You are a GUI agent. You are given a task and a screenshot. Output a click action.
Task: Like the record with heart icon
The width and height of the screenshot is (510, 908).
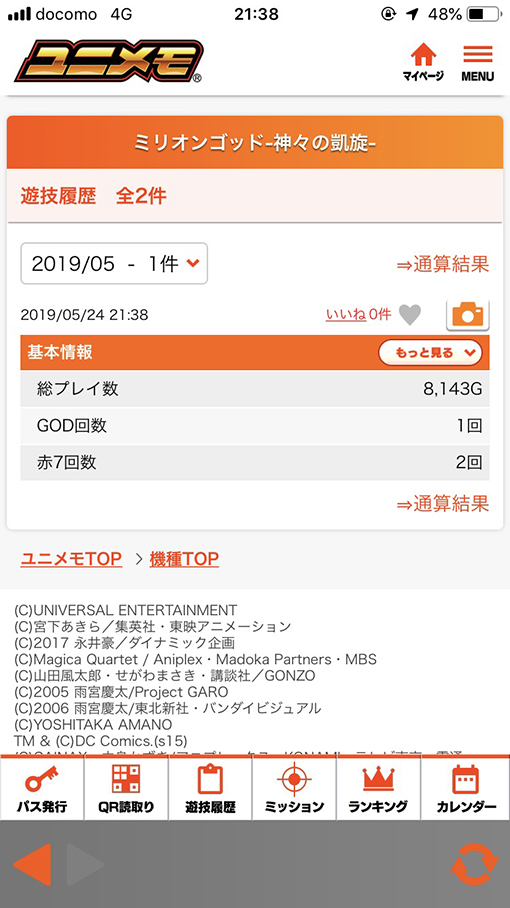tap(410, 315)
